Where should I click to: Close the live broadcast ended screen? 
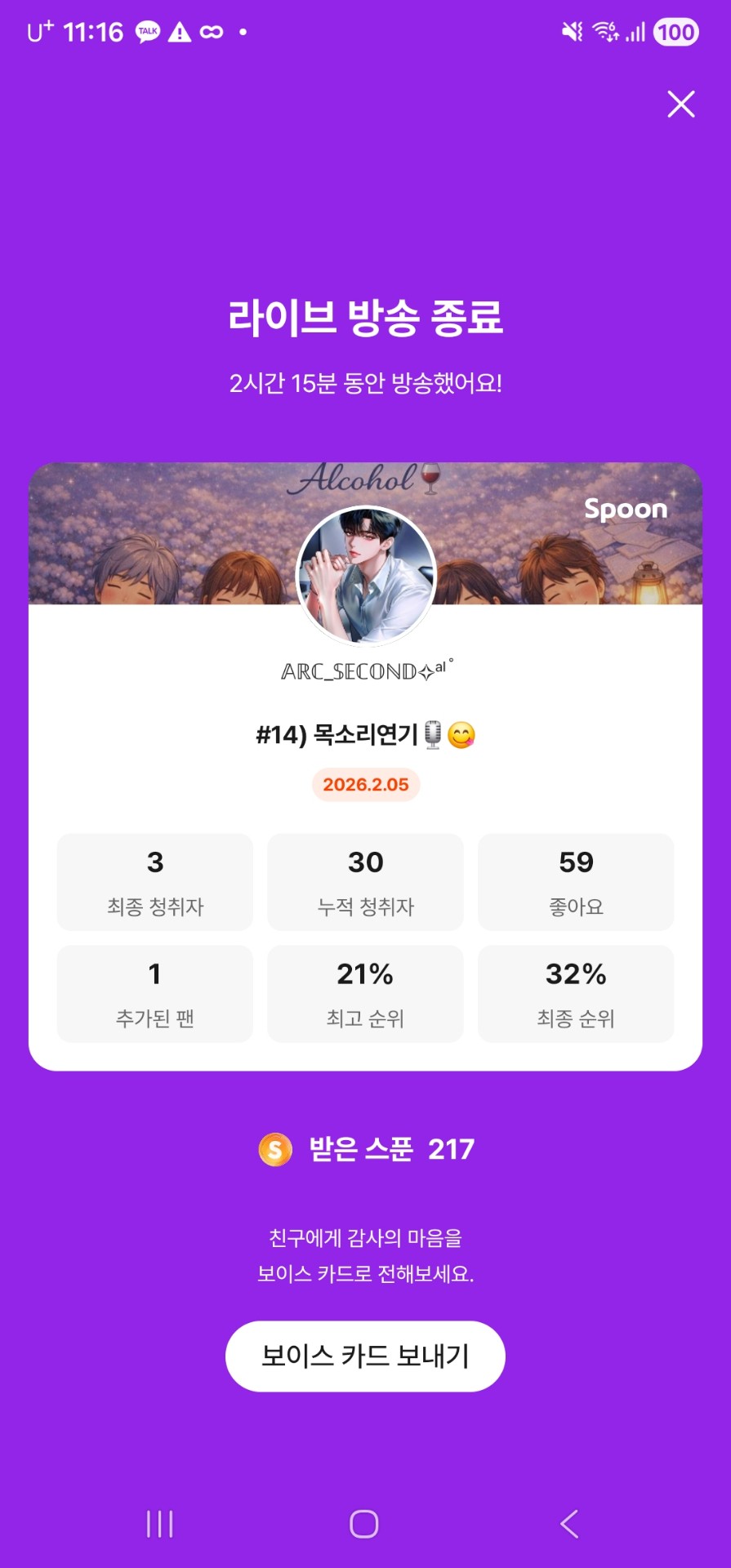[680, 105]
